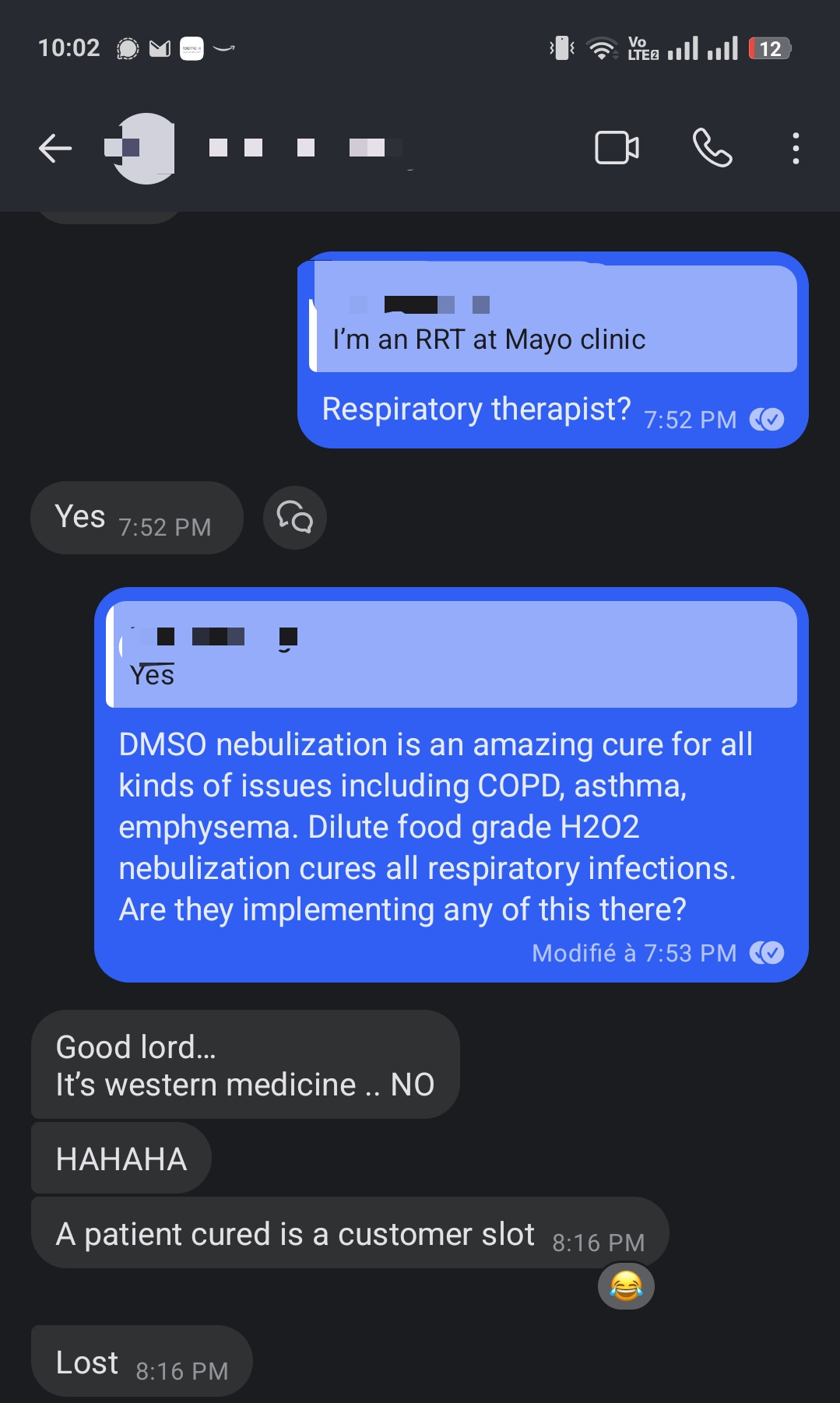840x1403 pixels.
Task: View the laughing emoji reaction details
Action: click(x=626, y=1285)
